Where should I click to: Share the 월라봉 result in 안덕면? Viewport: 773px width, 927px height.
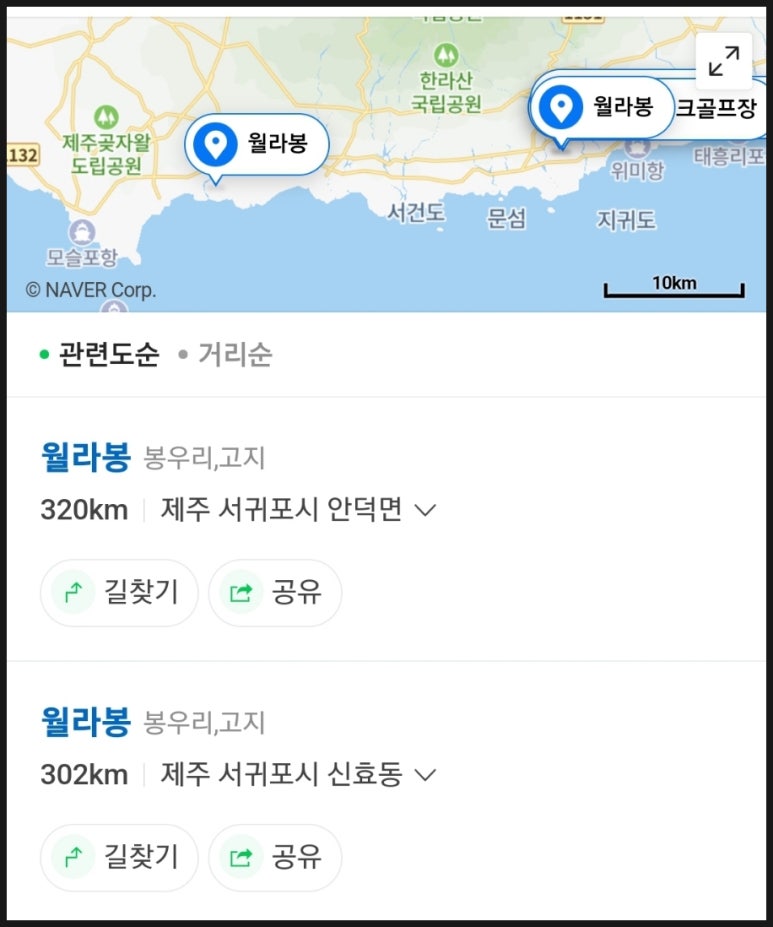pyautogui.click(x=275, y=592)
